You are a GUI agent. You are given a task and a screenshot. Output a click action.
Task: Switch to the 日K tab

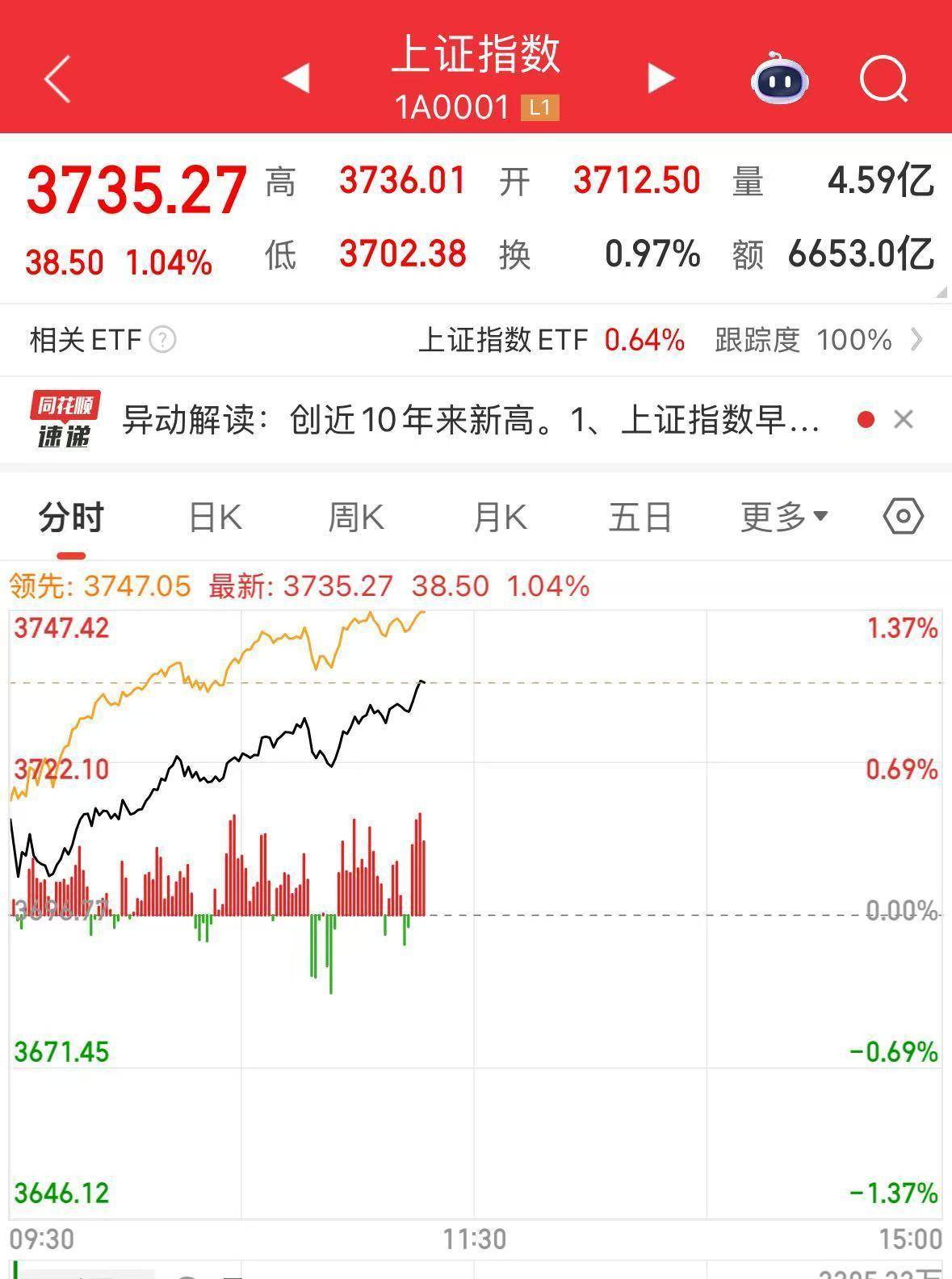(212, 517)
